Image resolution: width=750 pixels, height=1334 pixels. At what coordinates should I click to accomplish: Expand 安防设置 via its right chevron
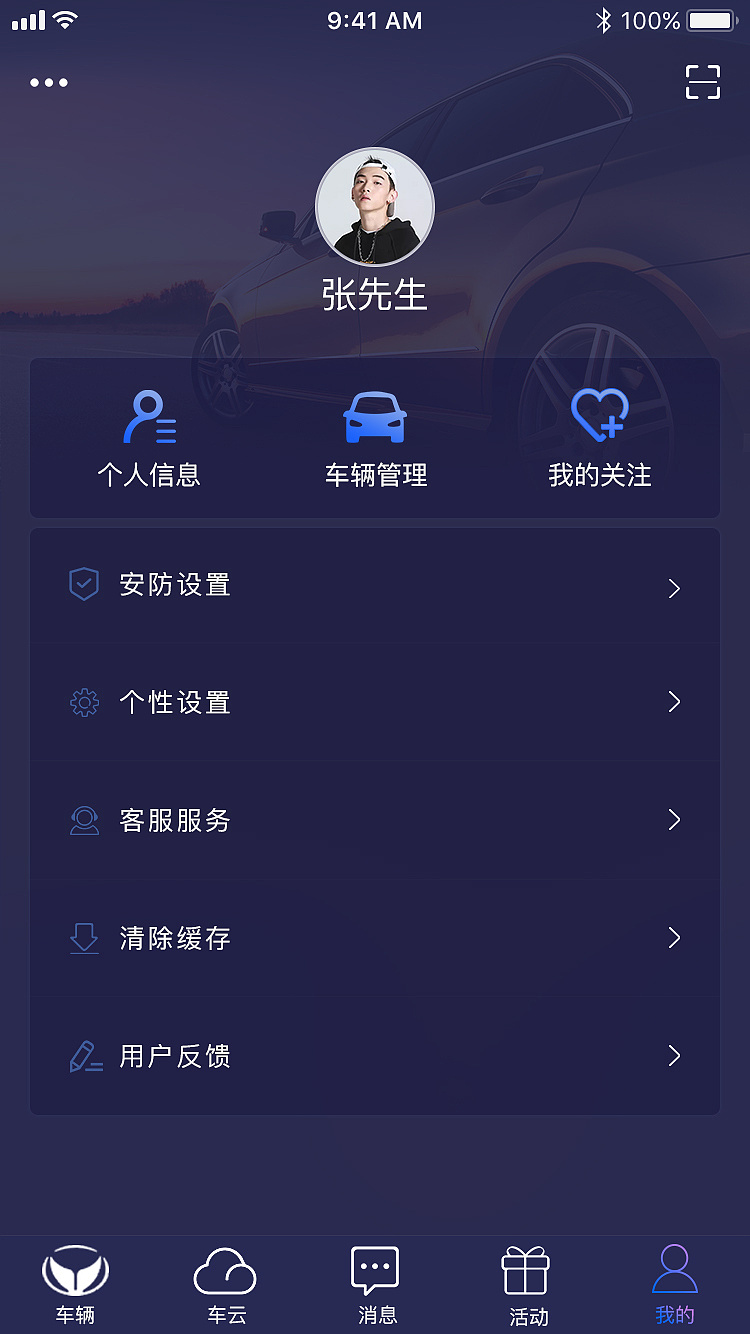pos(673,588)
